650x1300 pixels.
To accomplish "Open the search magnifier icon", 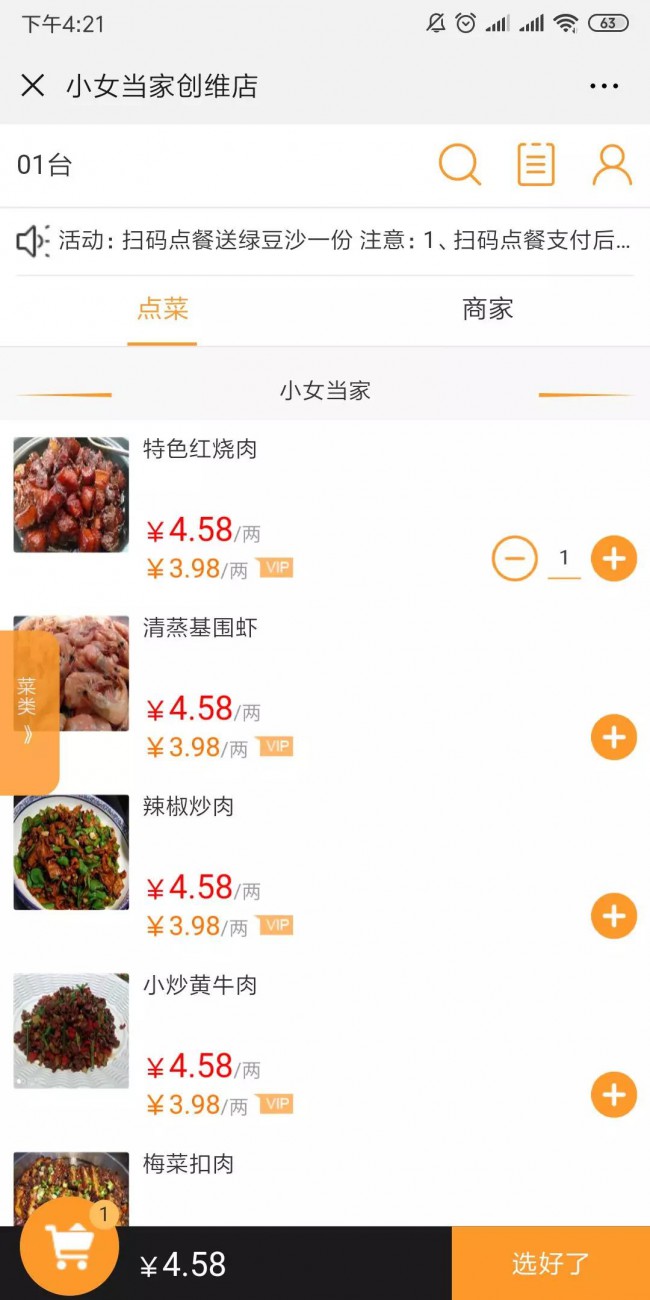I will point(460,164).
